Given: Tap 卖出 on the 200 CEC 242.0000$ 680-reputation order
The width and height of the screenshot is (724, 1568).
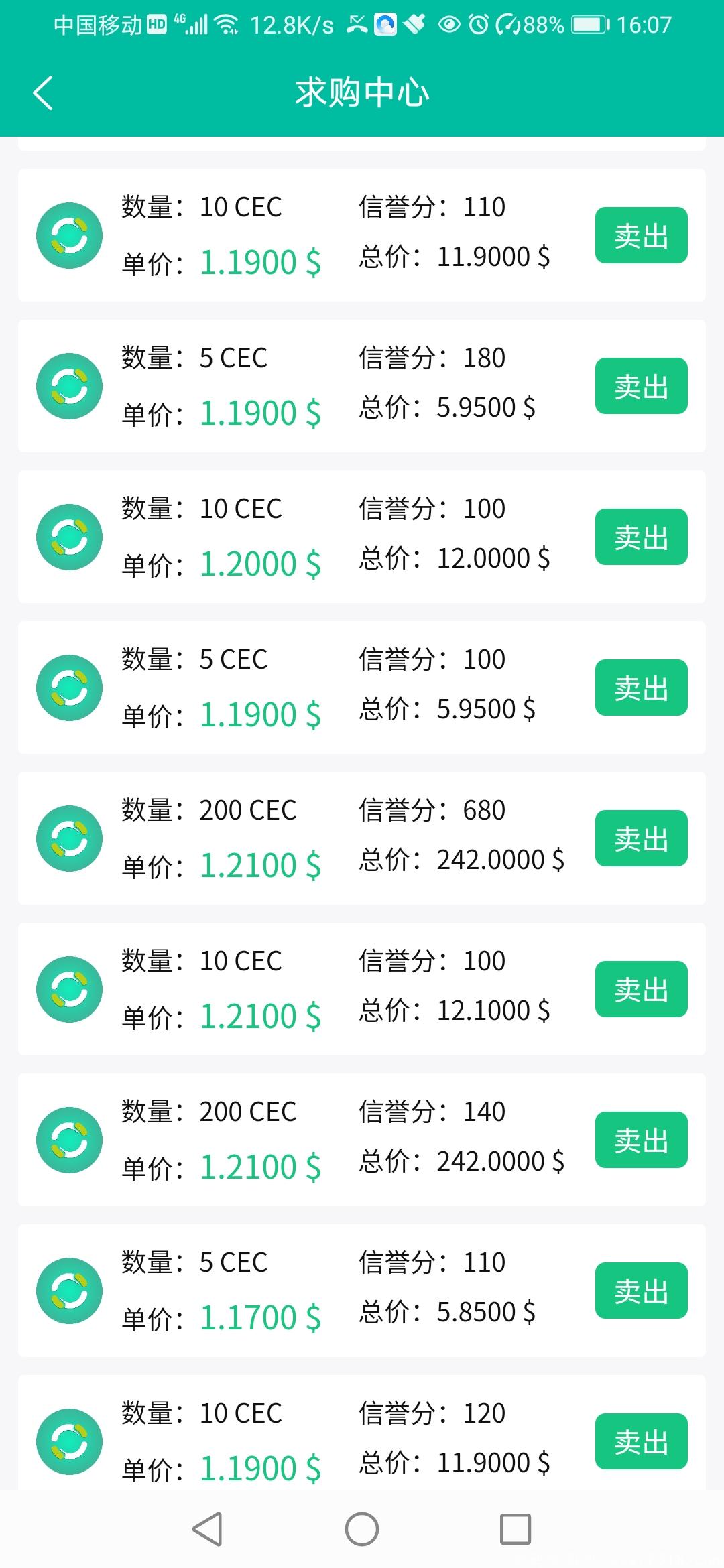Looking at the screenshot, I should coord(640,838).
